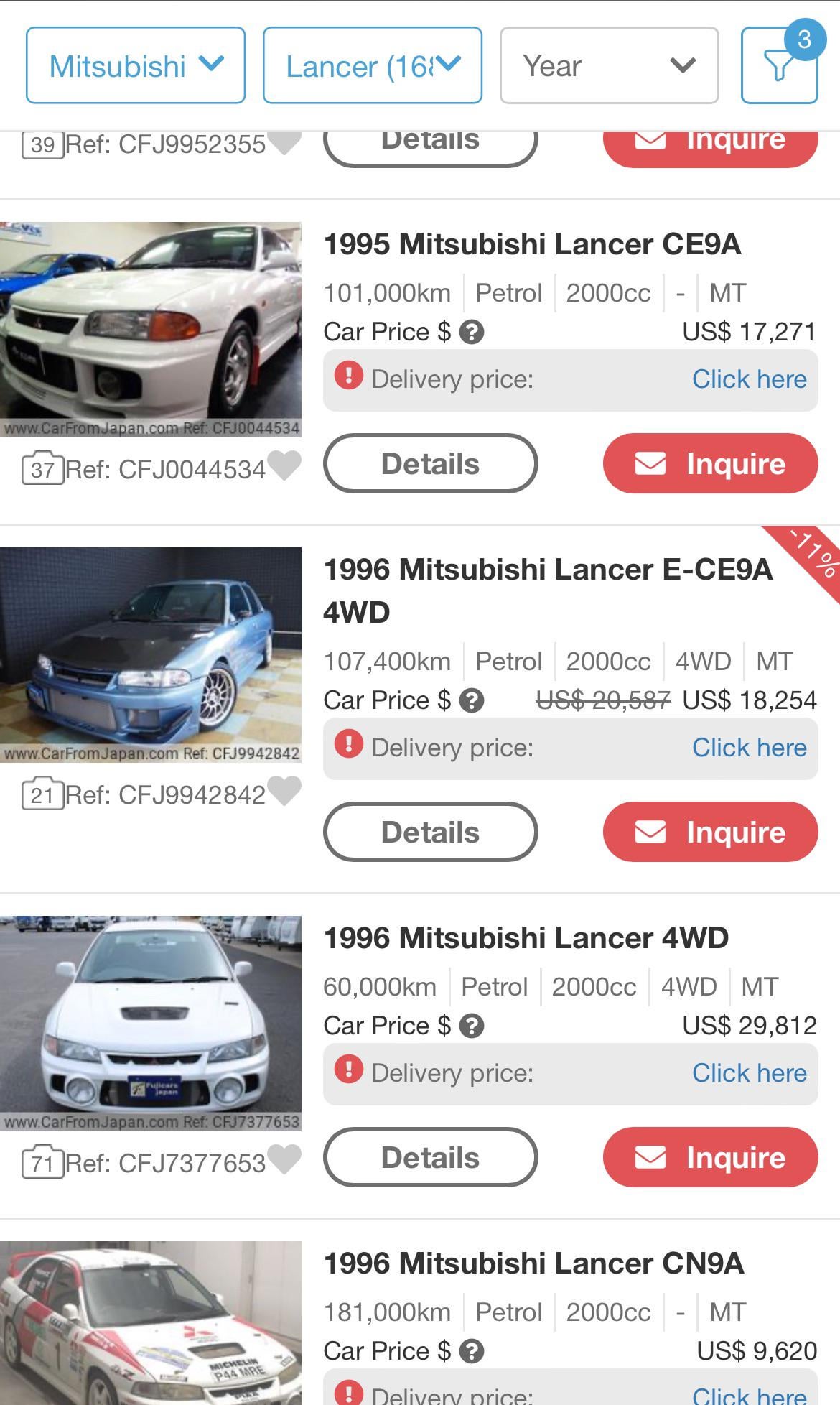Get help on Car Price for US$ 17,271 Lancer
Viewport: 840px width, 1405px height.
click(472, 333)
